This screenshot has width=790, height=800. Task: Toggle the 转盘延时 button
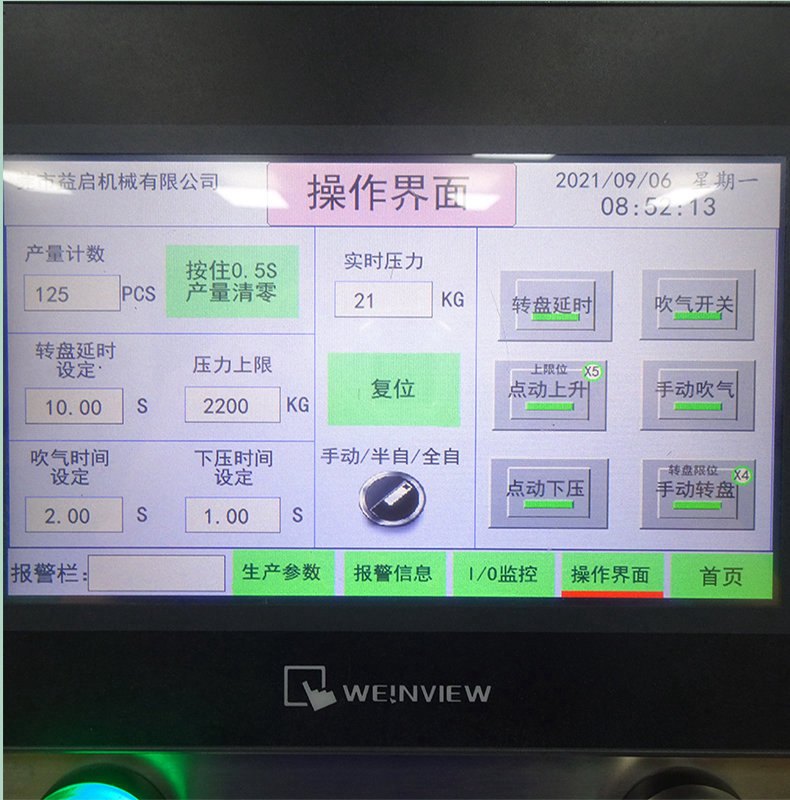click(552, 305)
